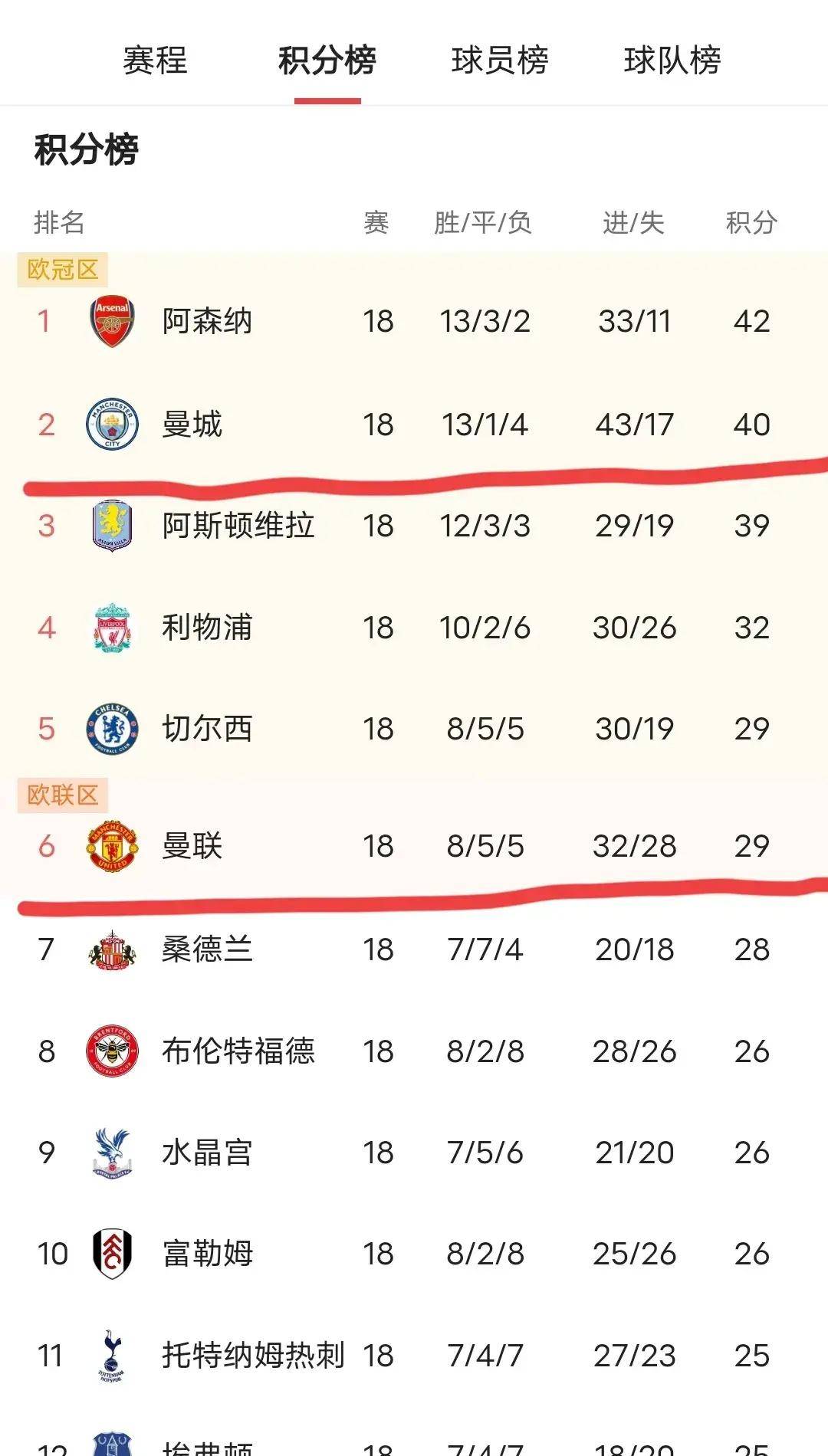Open the 球员榜 tab
This screenshot has width=828, height=1456.
[x=500, y=61]
